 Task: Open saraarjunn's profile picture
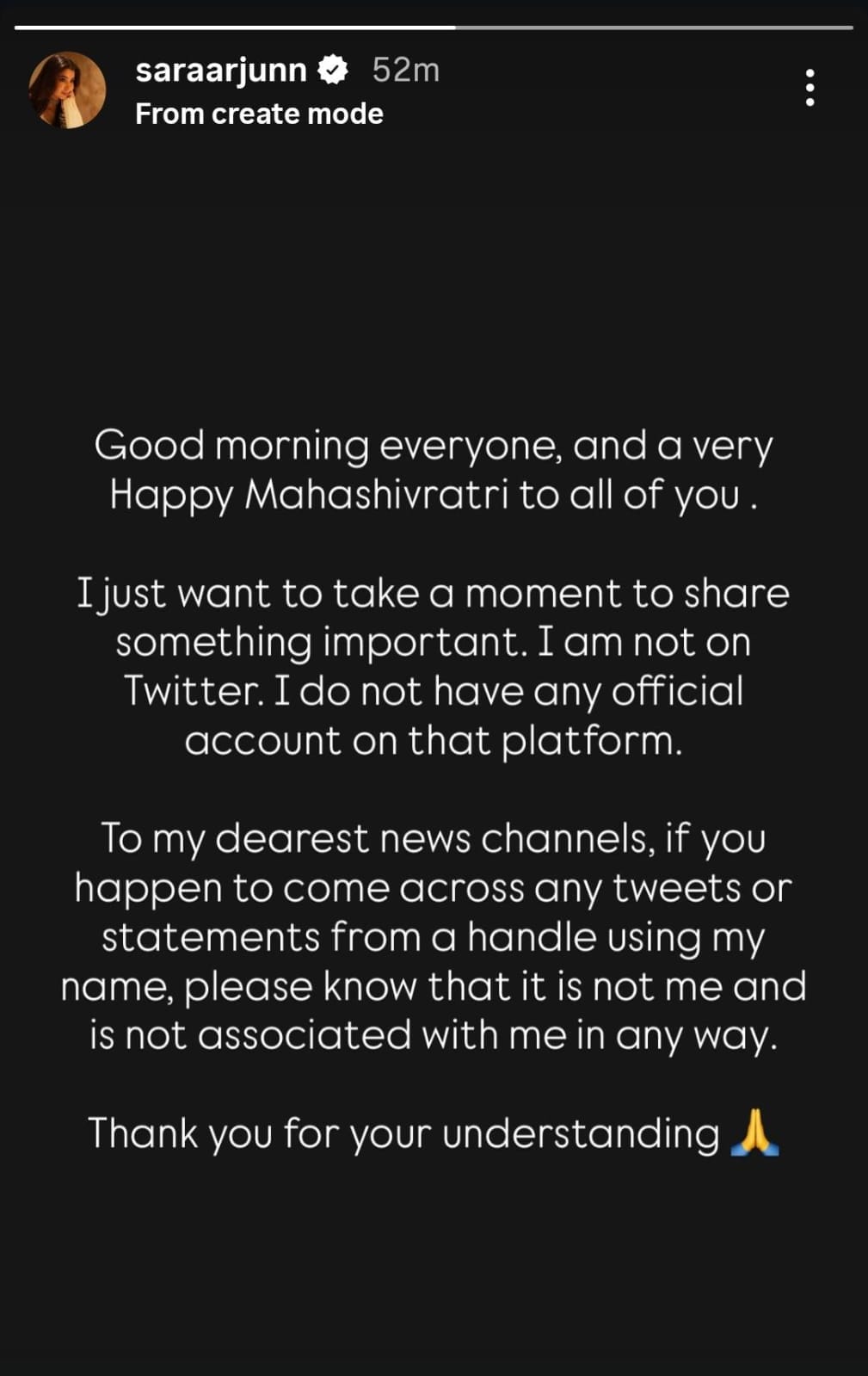[67, 90]
